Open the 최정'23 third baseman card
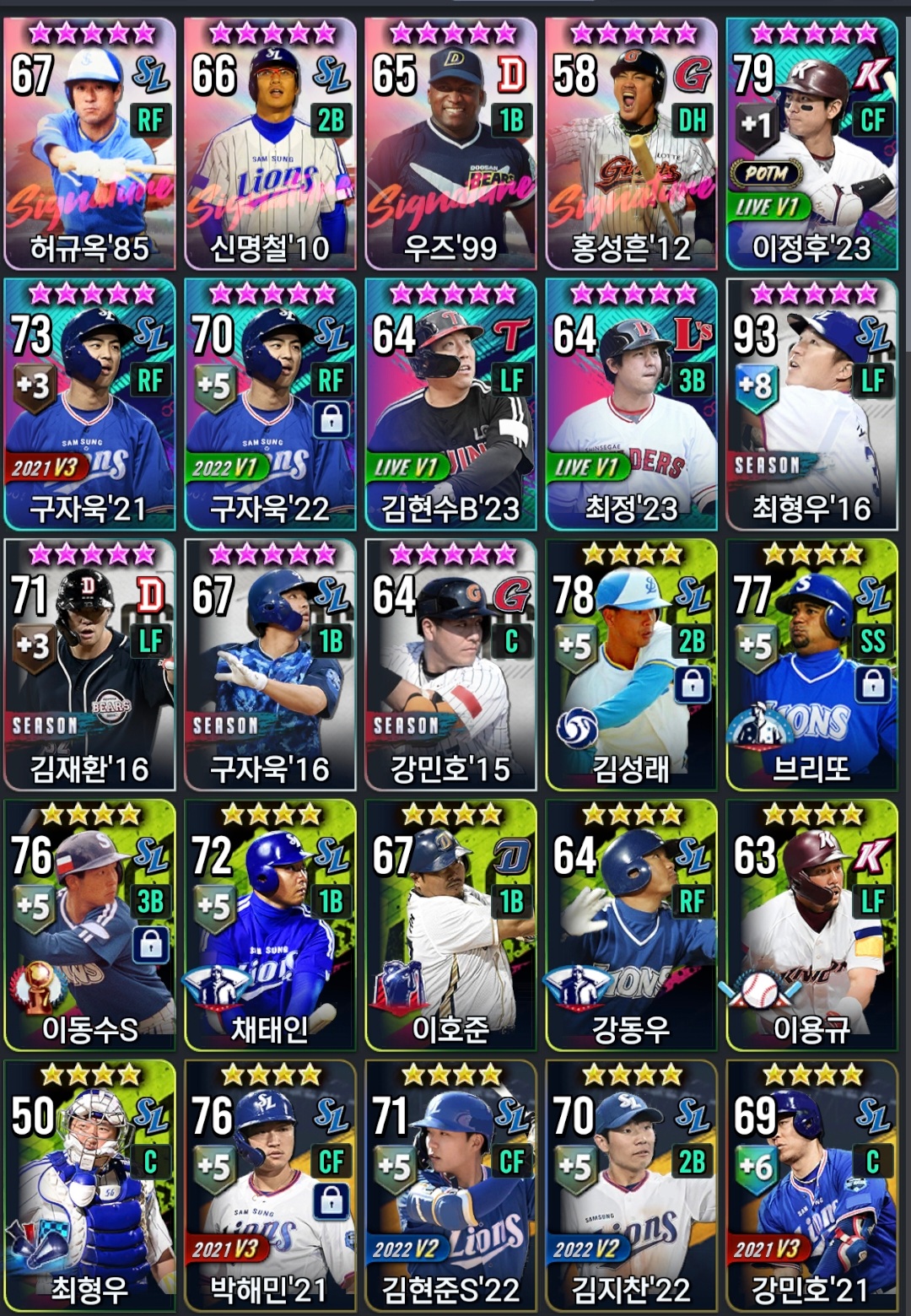911x1316 pixels. coord(632,404)
